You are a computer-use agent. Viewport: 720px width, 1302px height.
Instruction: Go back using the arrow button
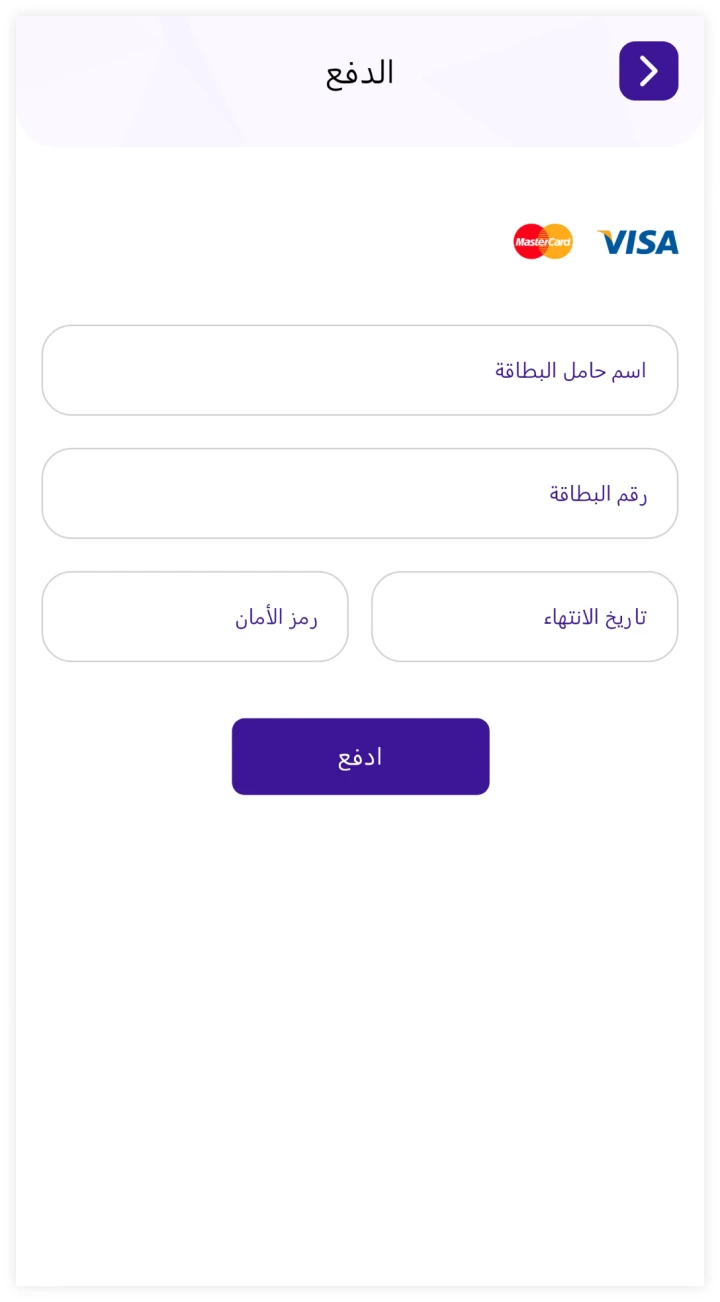pyautogui.click(x=648, y=71)
